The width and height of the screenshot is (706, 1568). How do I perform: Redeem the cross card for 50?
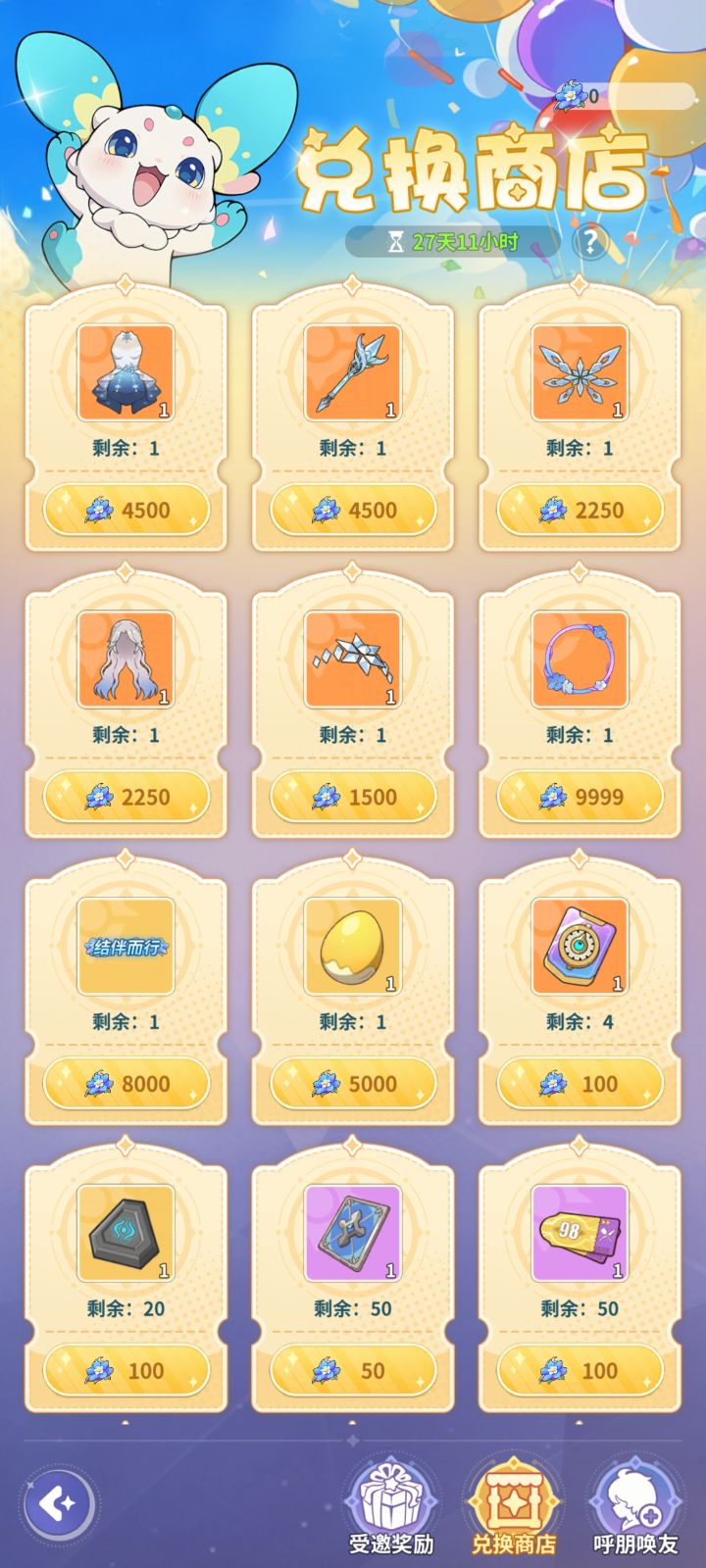point(353,1371)
